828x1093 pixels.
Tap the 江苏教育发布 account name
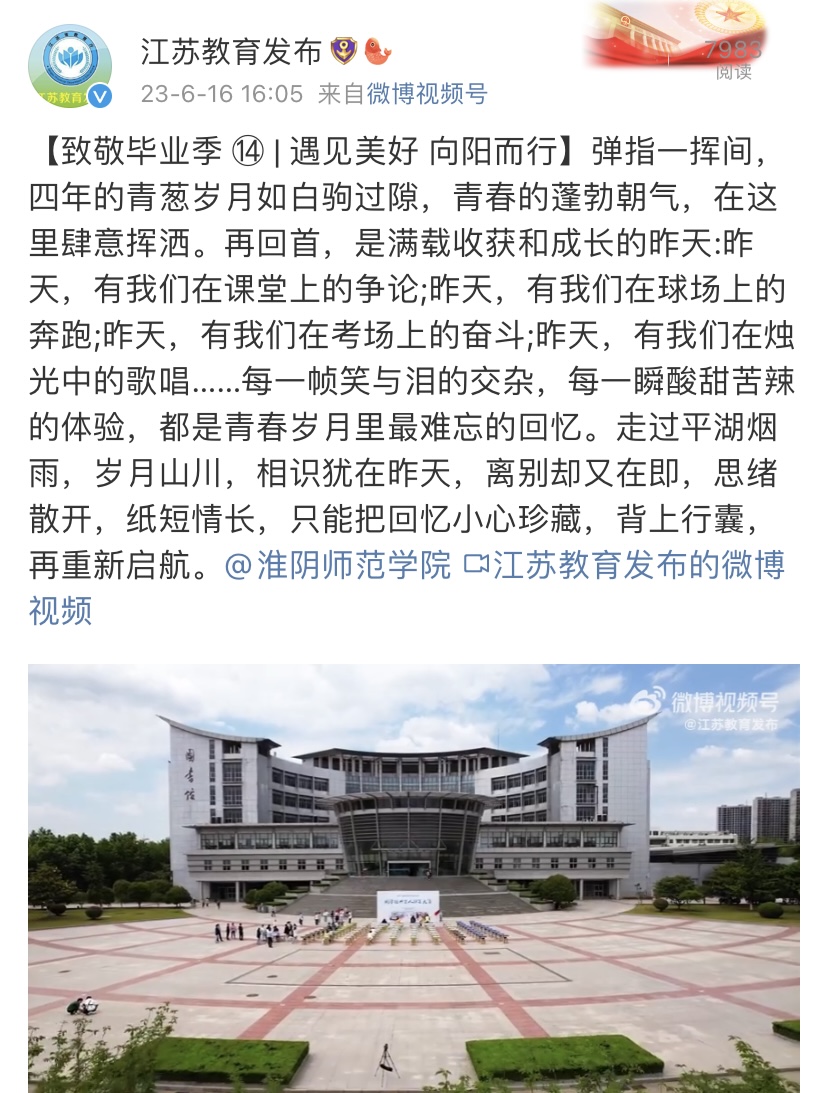tap(230, 50)
